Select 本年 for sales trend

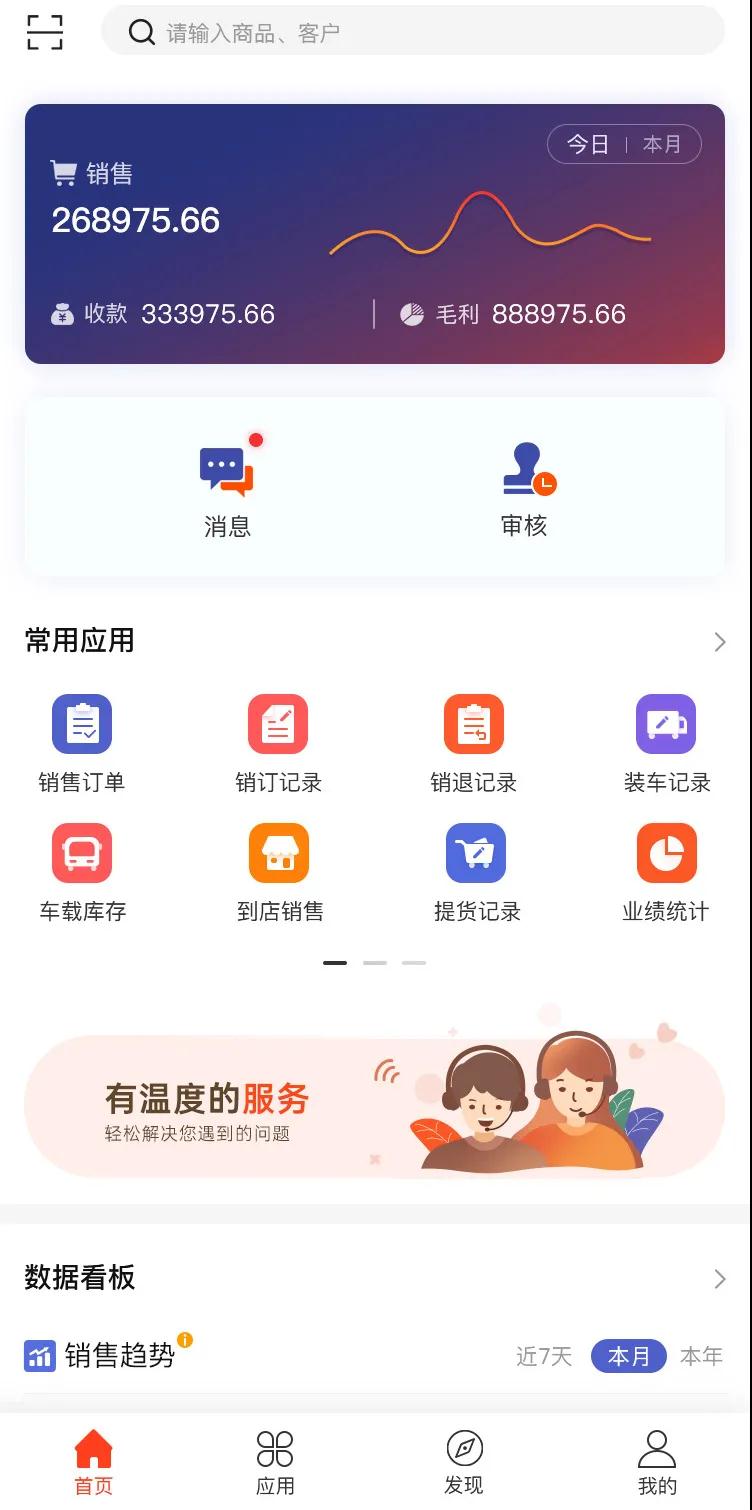[x=701, y=1357]
